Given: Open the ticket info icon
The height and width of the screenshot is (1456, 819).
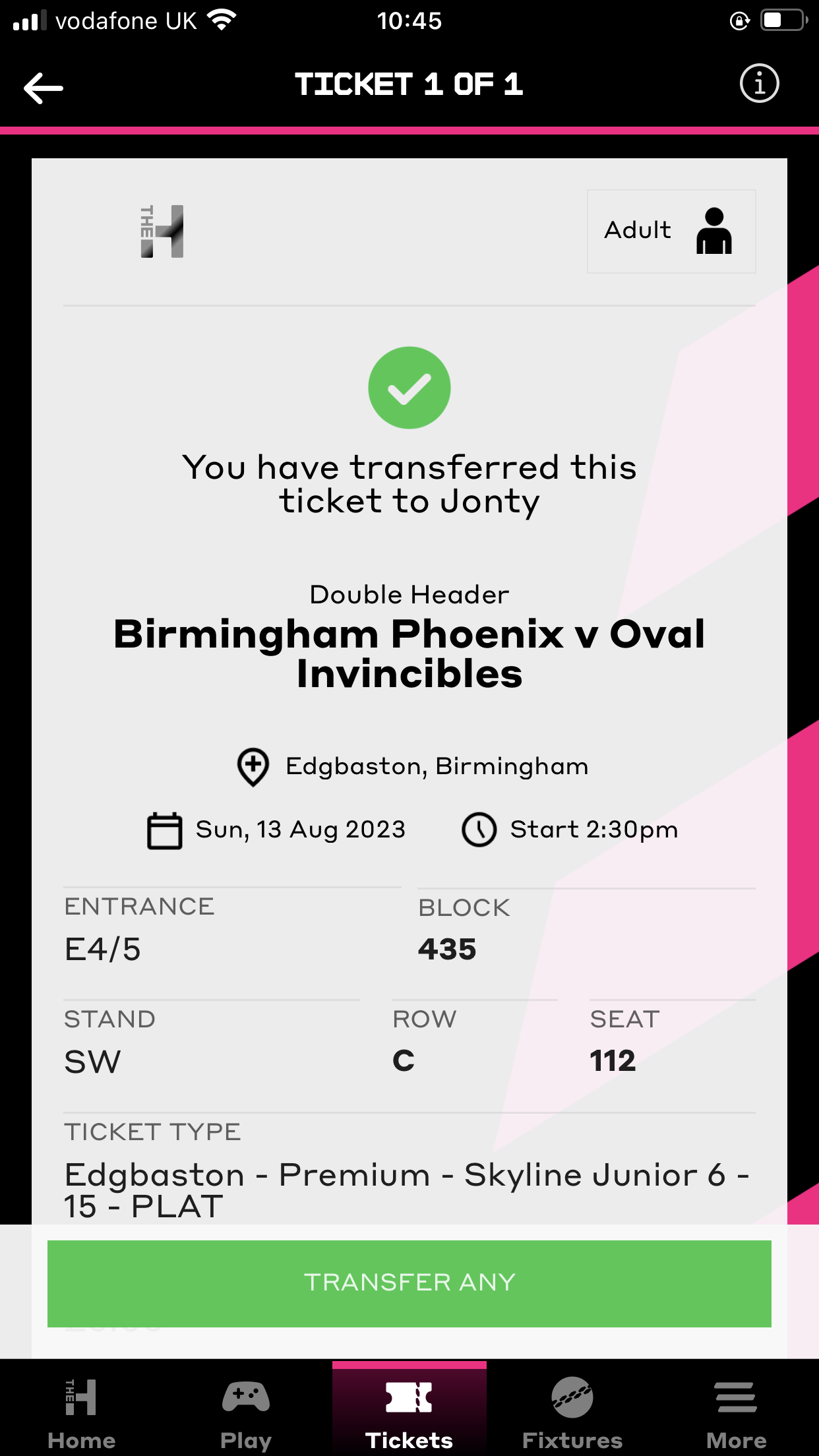Looking at the screenshot, I should [759, 84].
